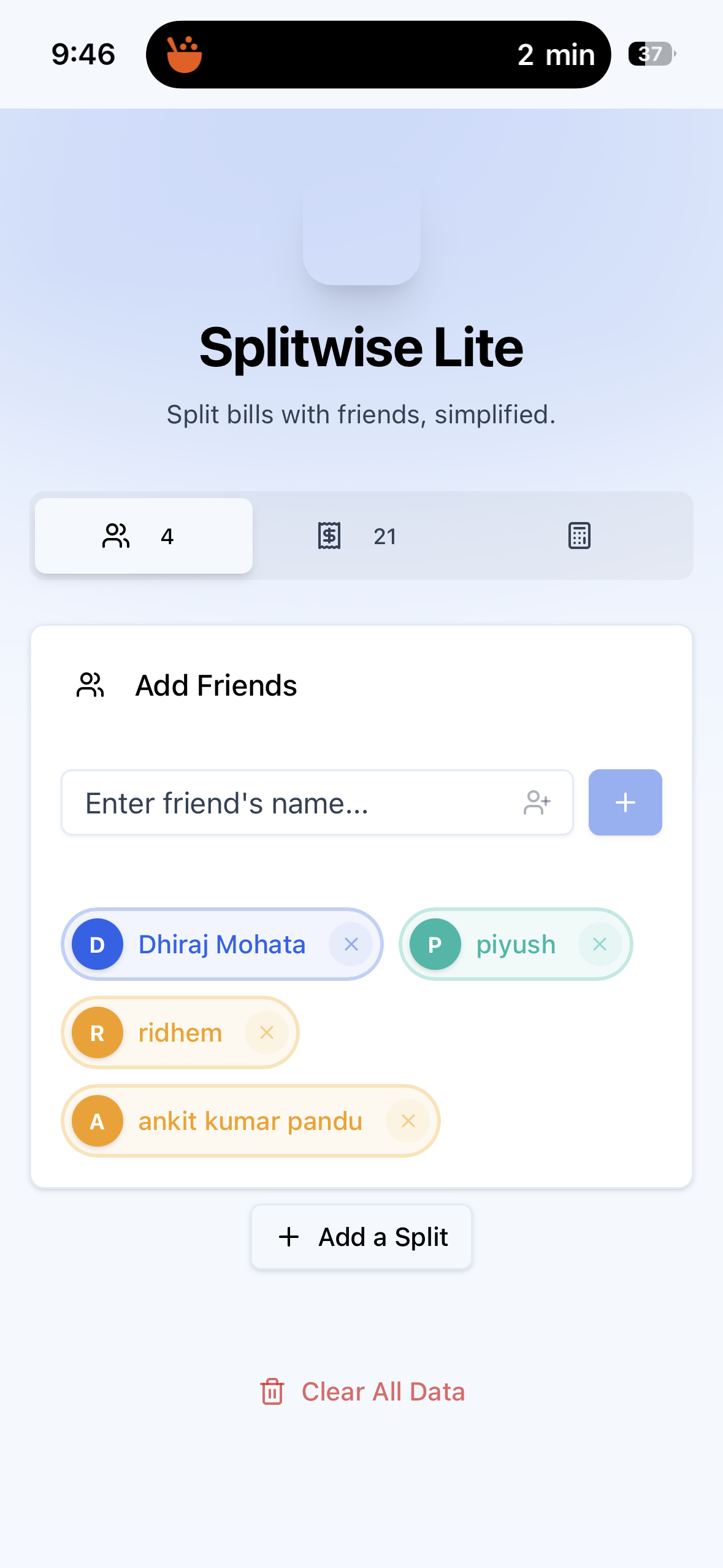Screen dimensions: 723x1568
Task: Select the friends tab icon showing 4
Action: [x=116, y=535]
